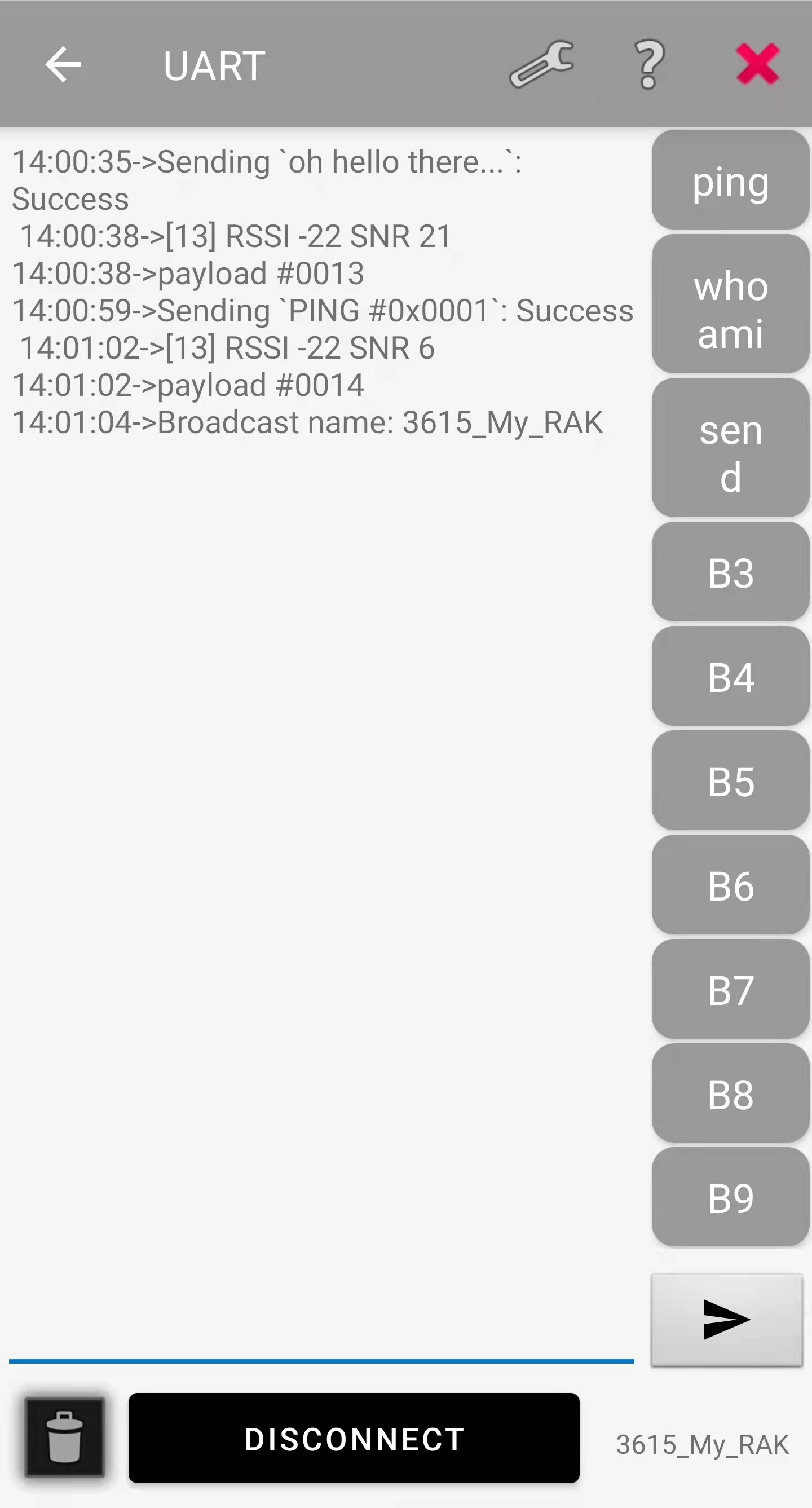Tap button B9
The image size is (812, 1508).
[730, 1198]
